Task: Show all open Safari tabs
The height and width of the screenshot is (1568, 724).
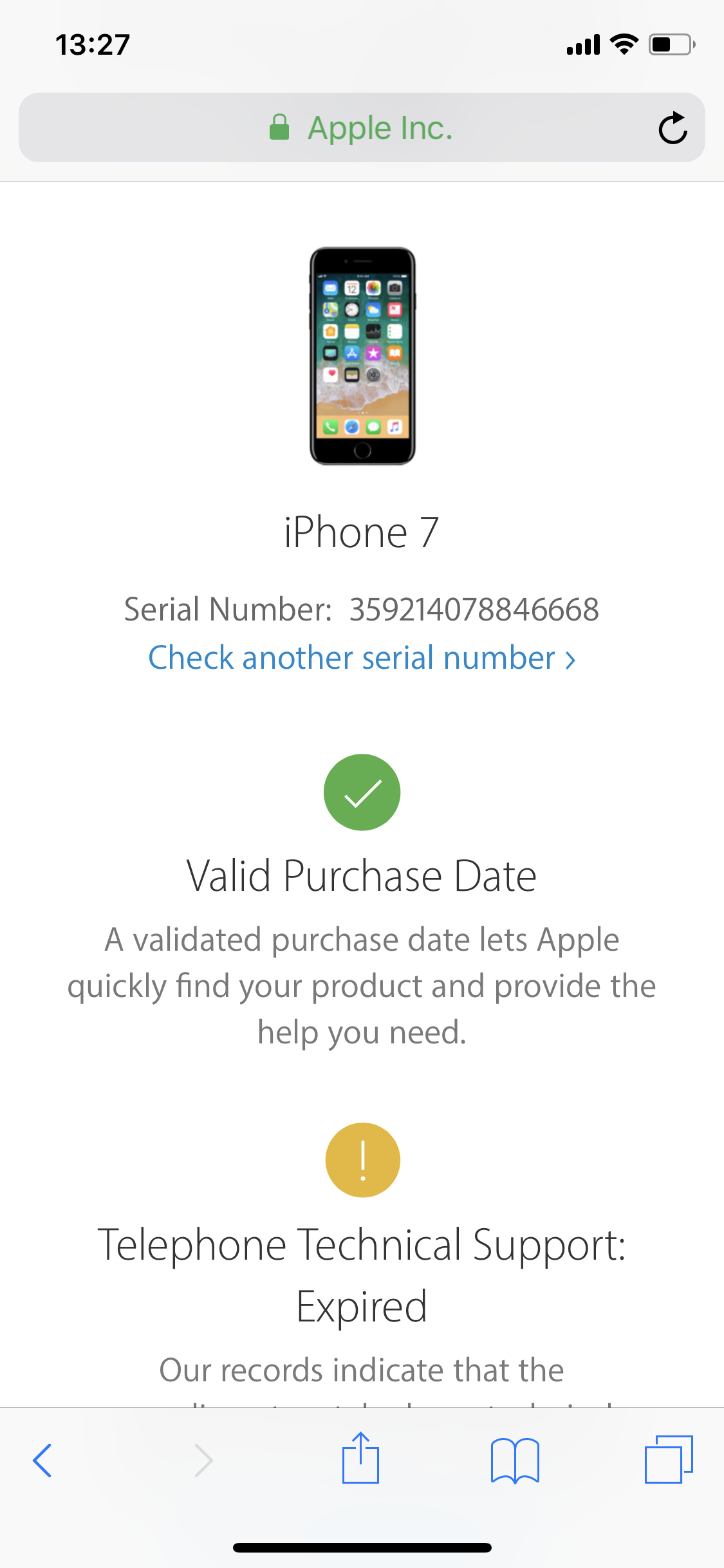Action: (668, 1460)
